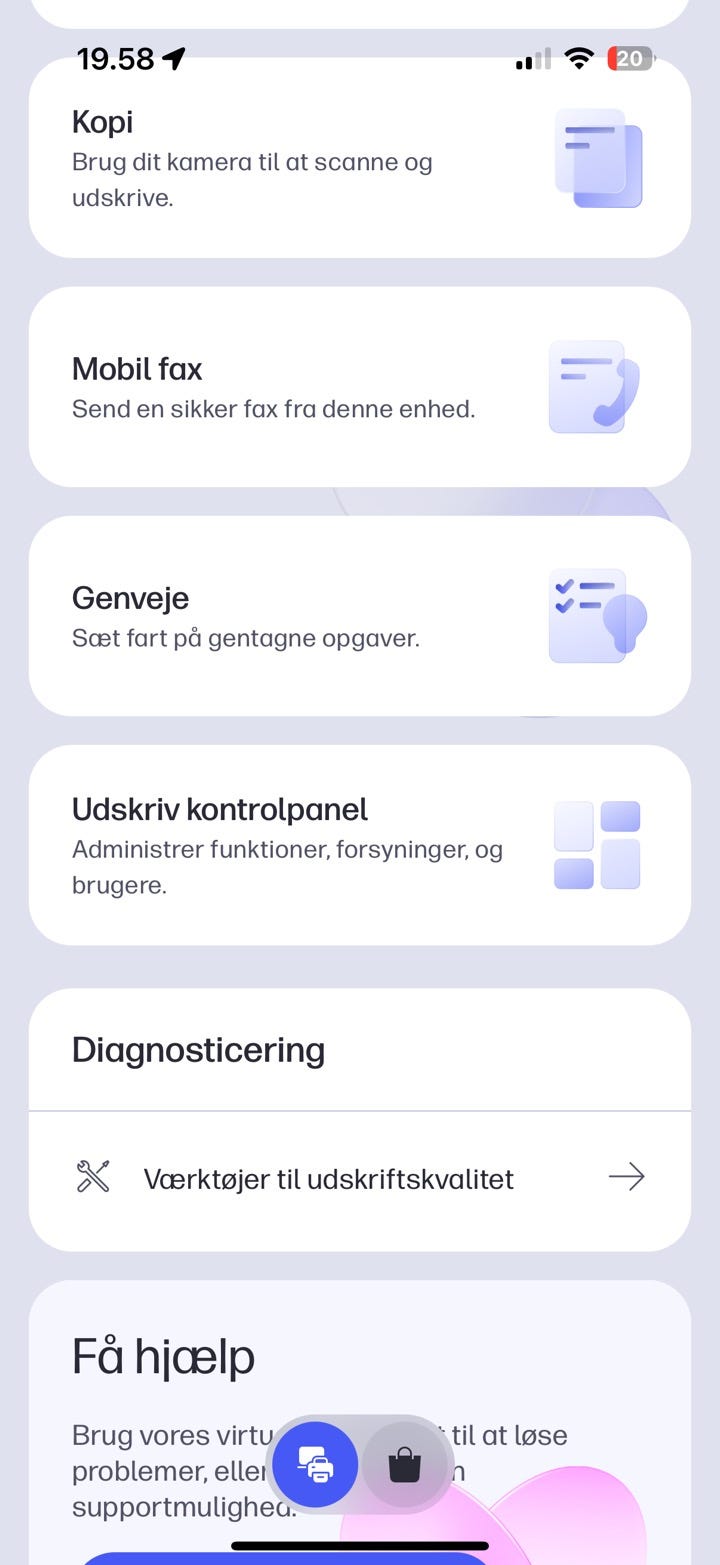Tap the Udskriv kontrolpanel grid icon

(596, 845)
